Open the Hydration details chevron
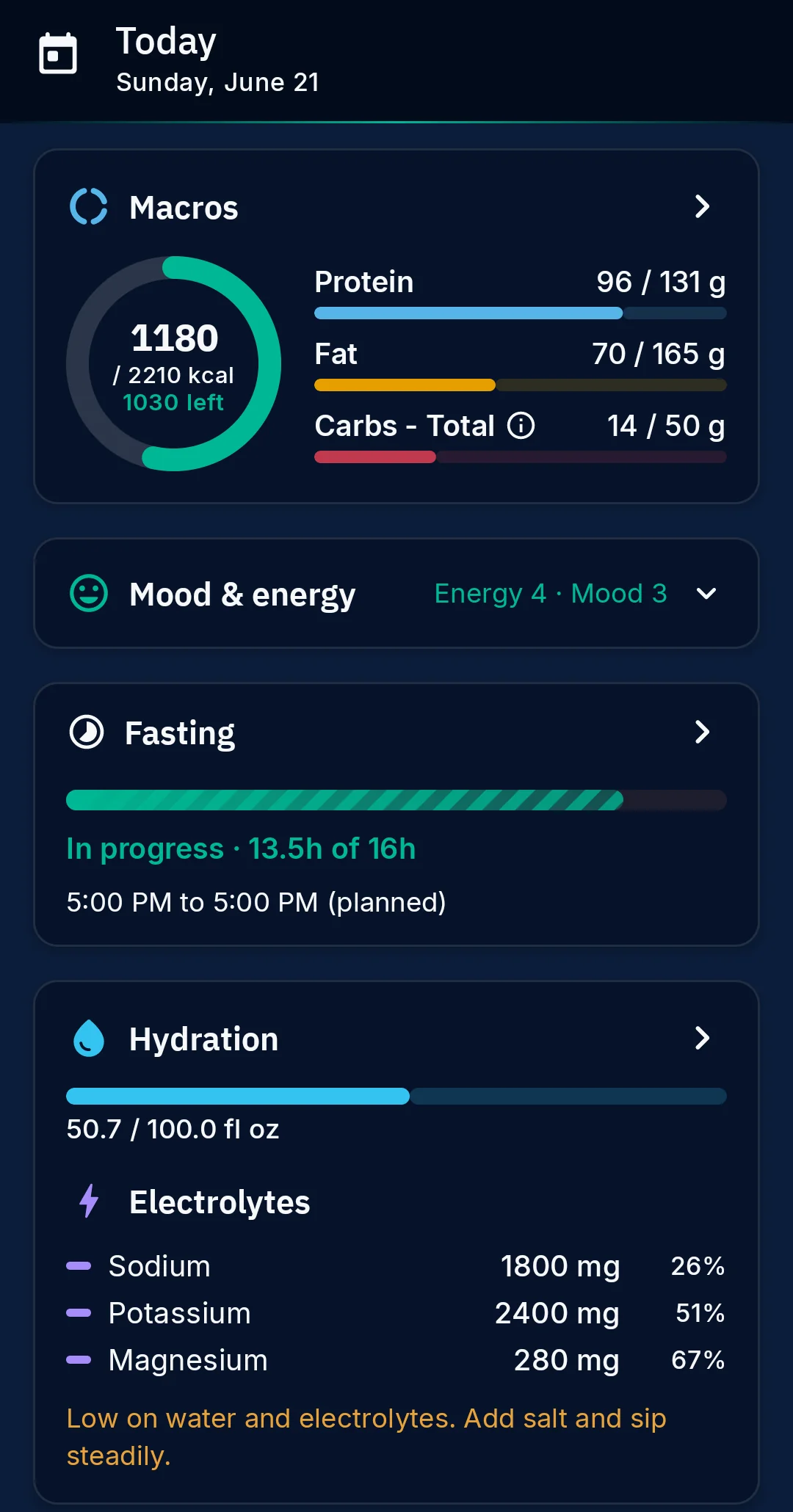This screenshot has height=1512, width=793. coord(702,1038)
